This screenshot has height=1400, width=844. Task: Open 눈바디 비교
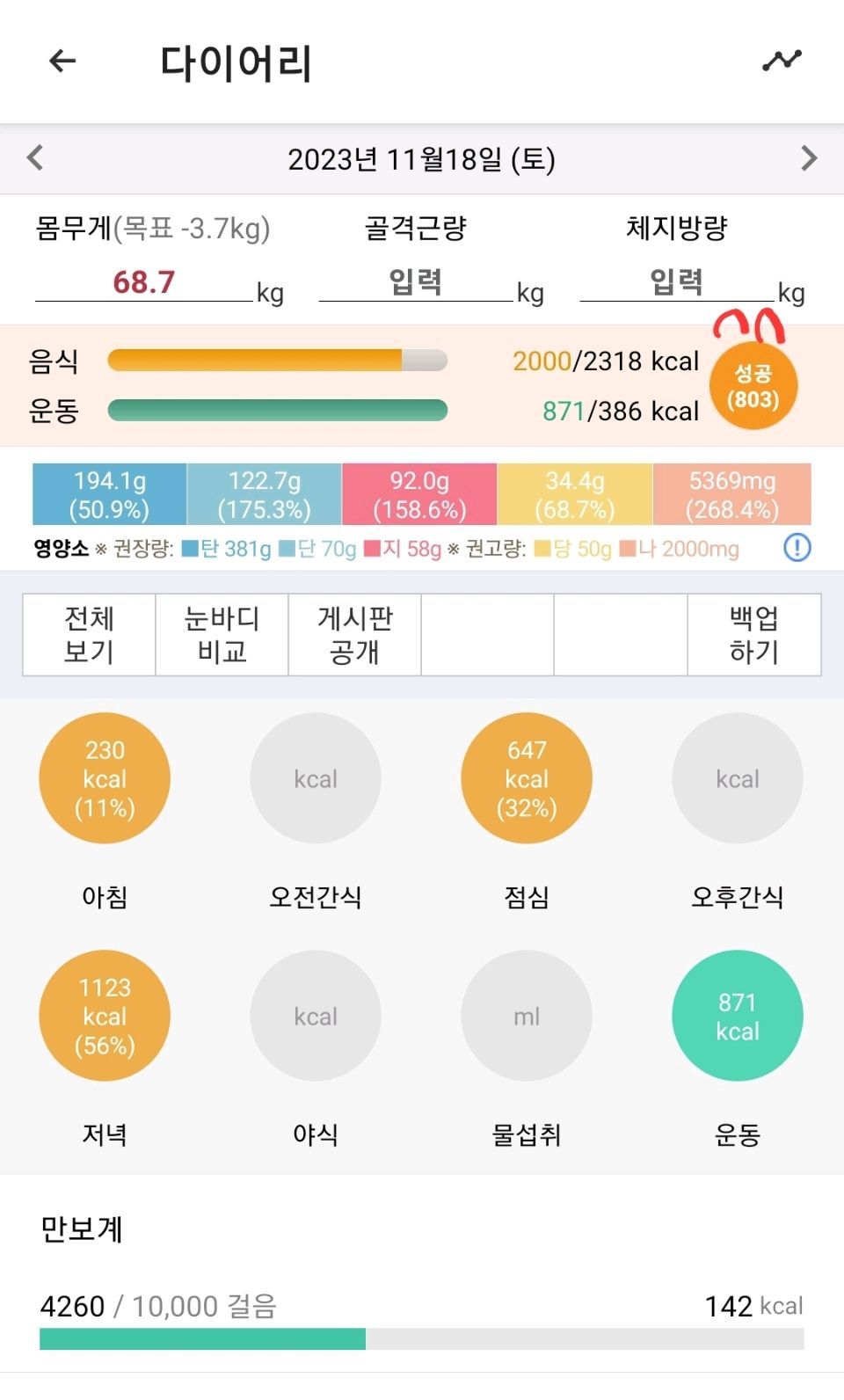(x=222, y=635)
